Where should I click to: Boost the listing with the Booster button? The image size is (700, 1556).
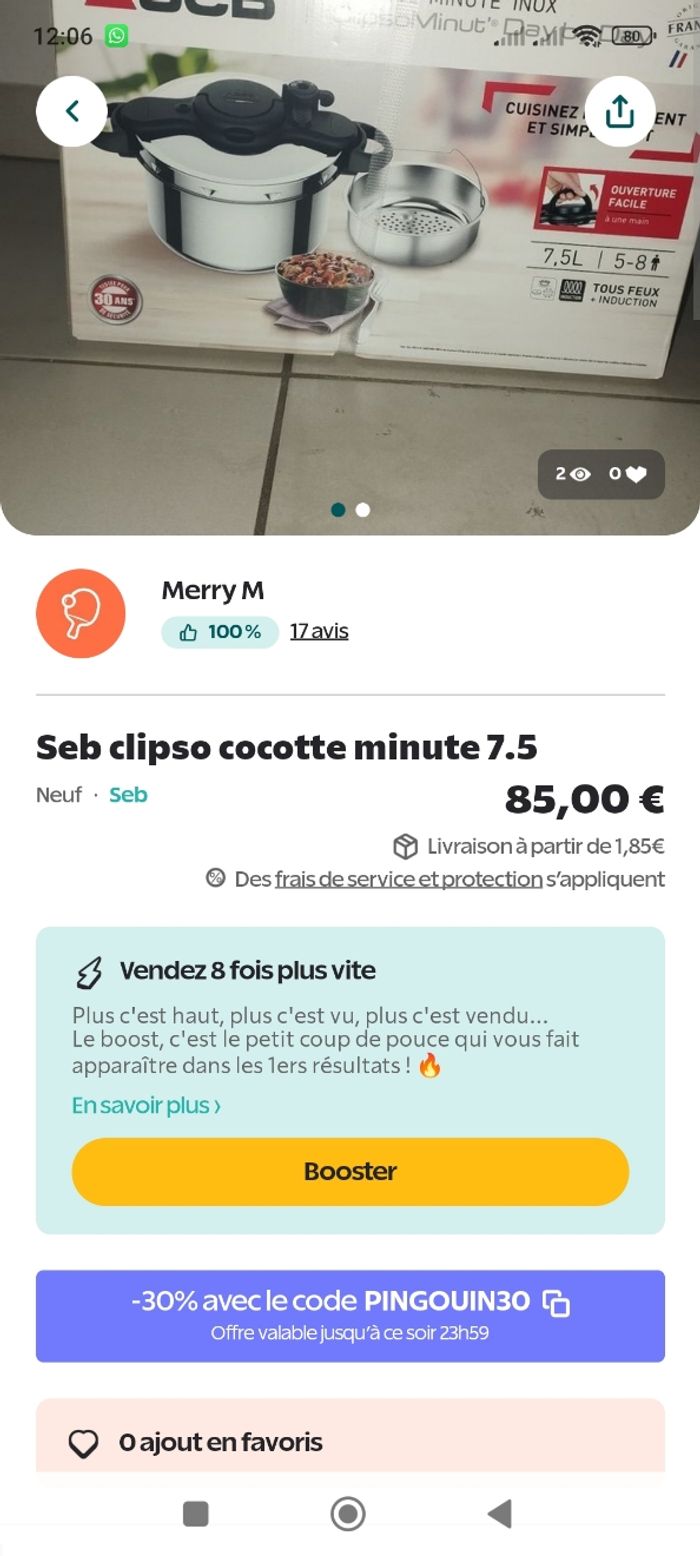click(350, 1171)
